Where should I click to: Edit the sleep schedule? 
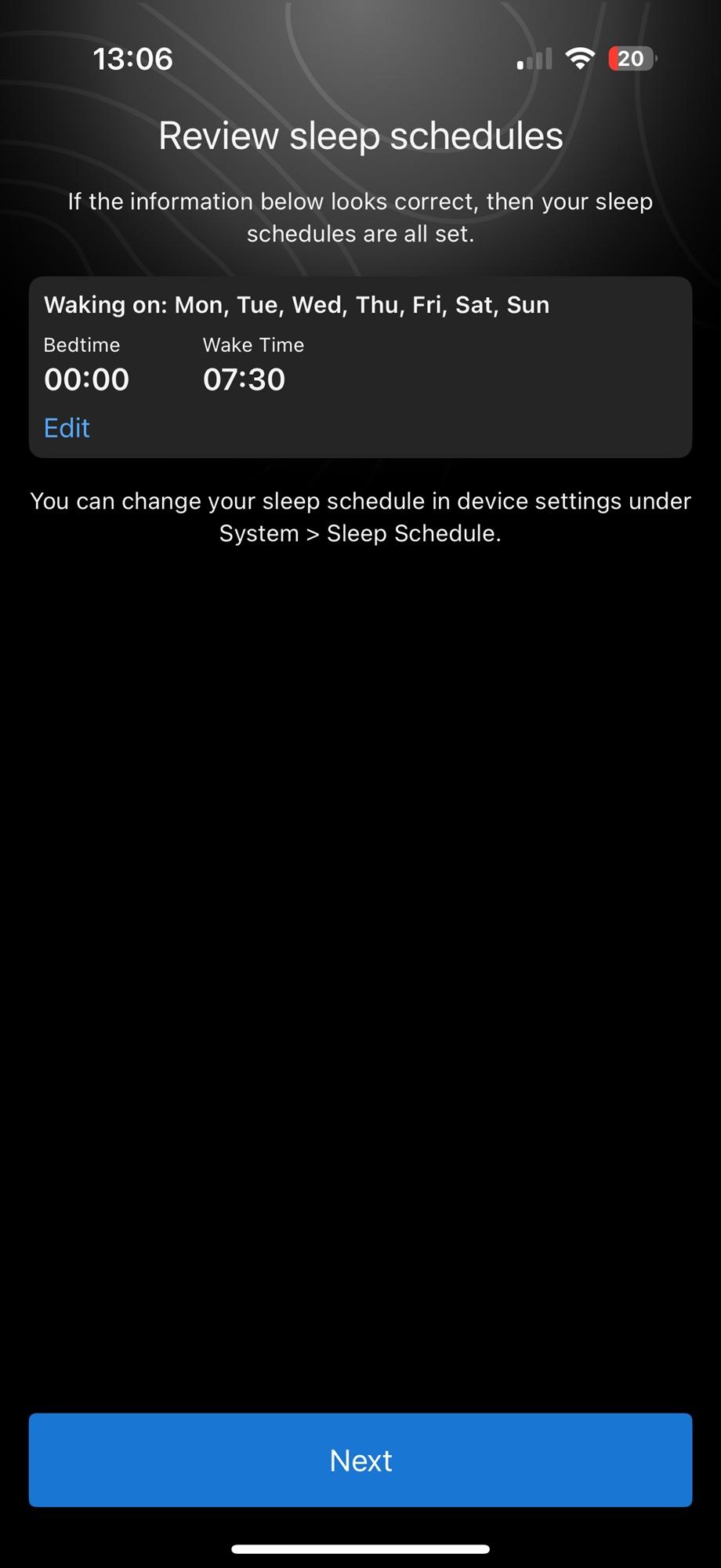[67, 428]
